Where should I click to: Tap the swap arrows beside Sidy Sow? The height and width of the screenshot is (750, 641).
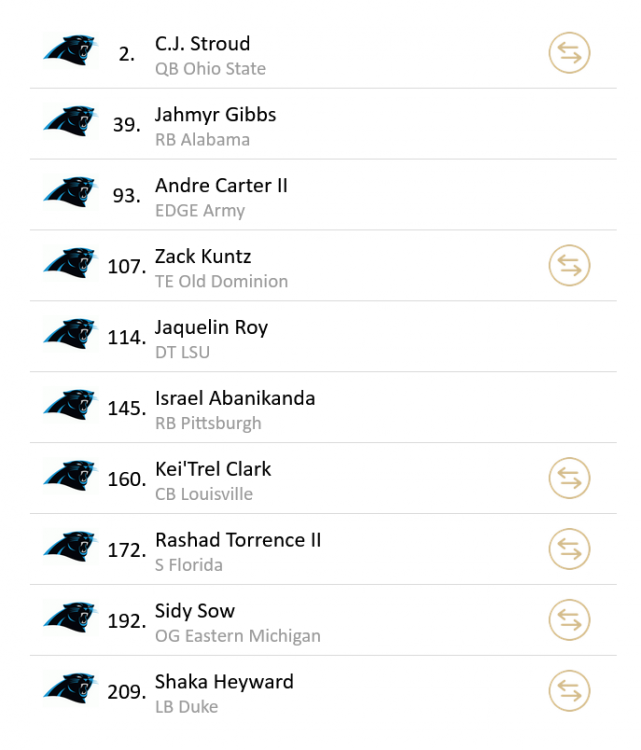point(569,621)
